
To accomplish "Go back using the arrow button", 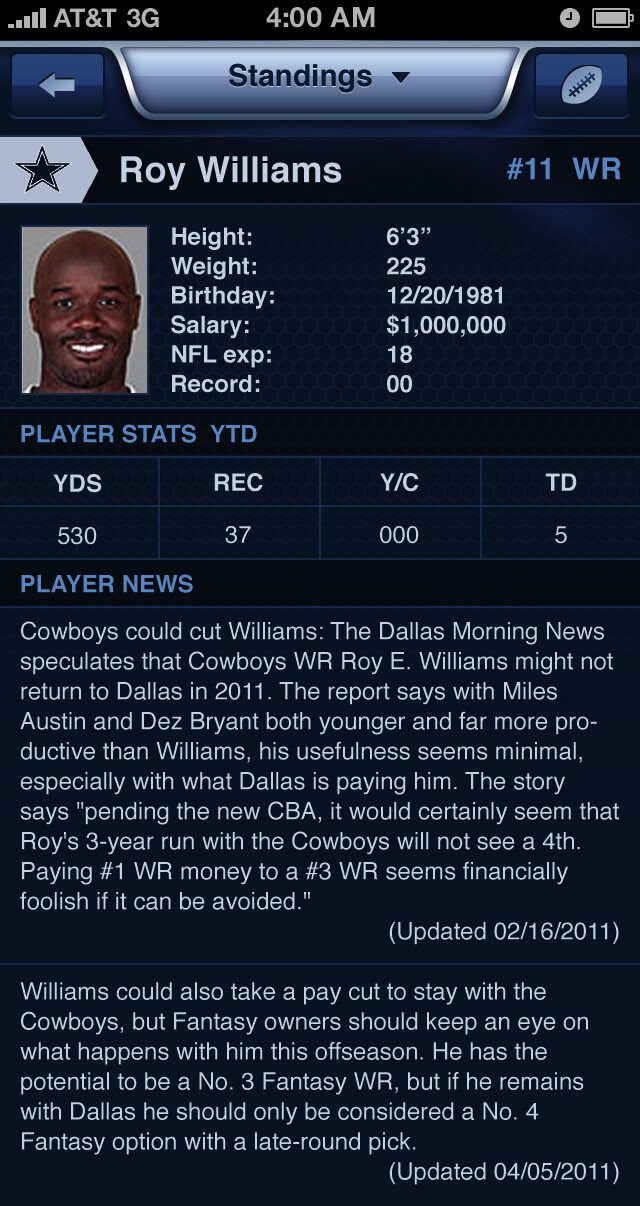I will click(x=57, y=86).
